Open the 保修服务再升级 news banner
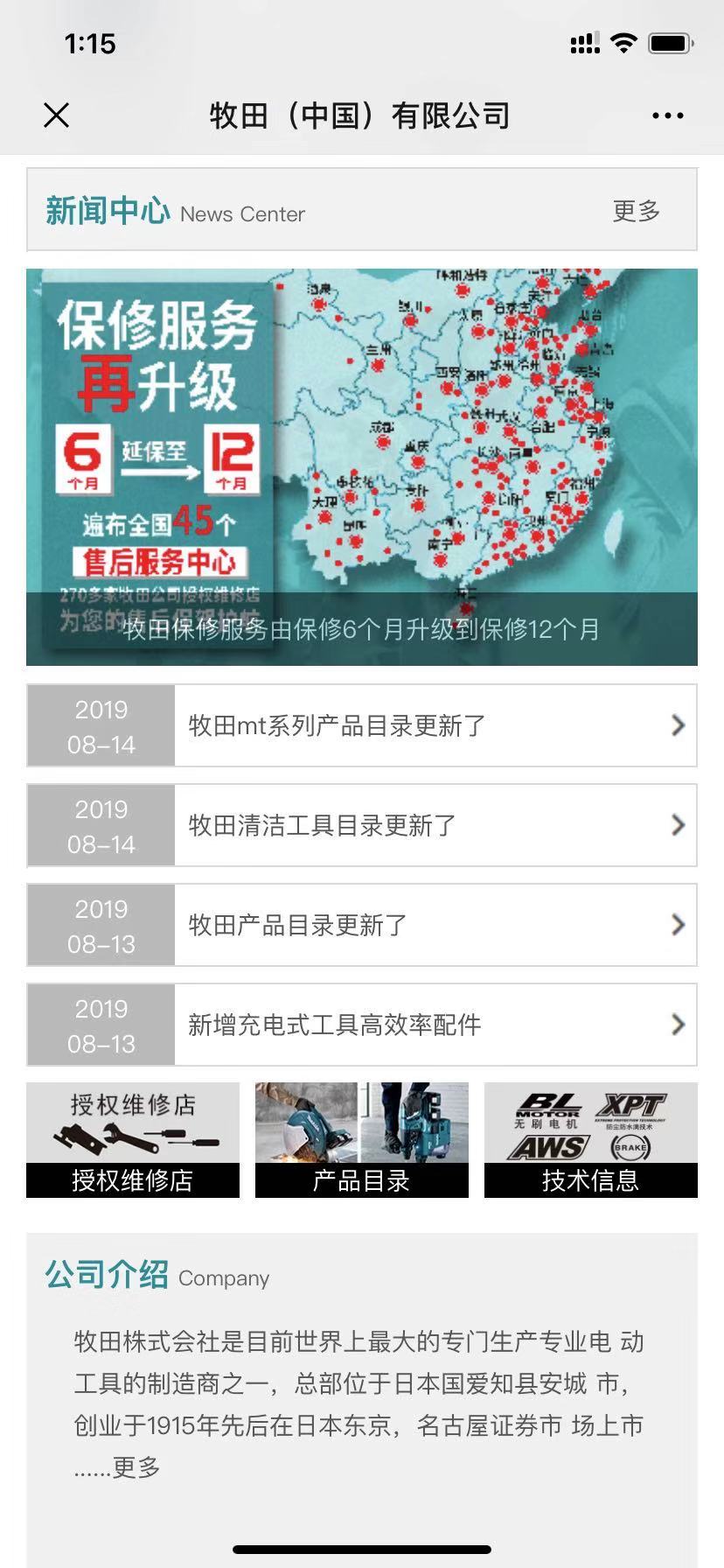This screenshot has width=724, height=1568. pos(362,466)
